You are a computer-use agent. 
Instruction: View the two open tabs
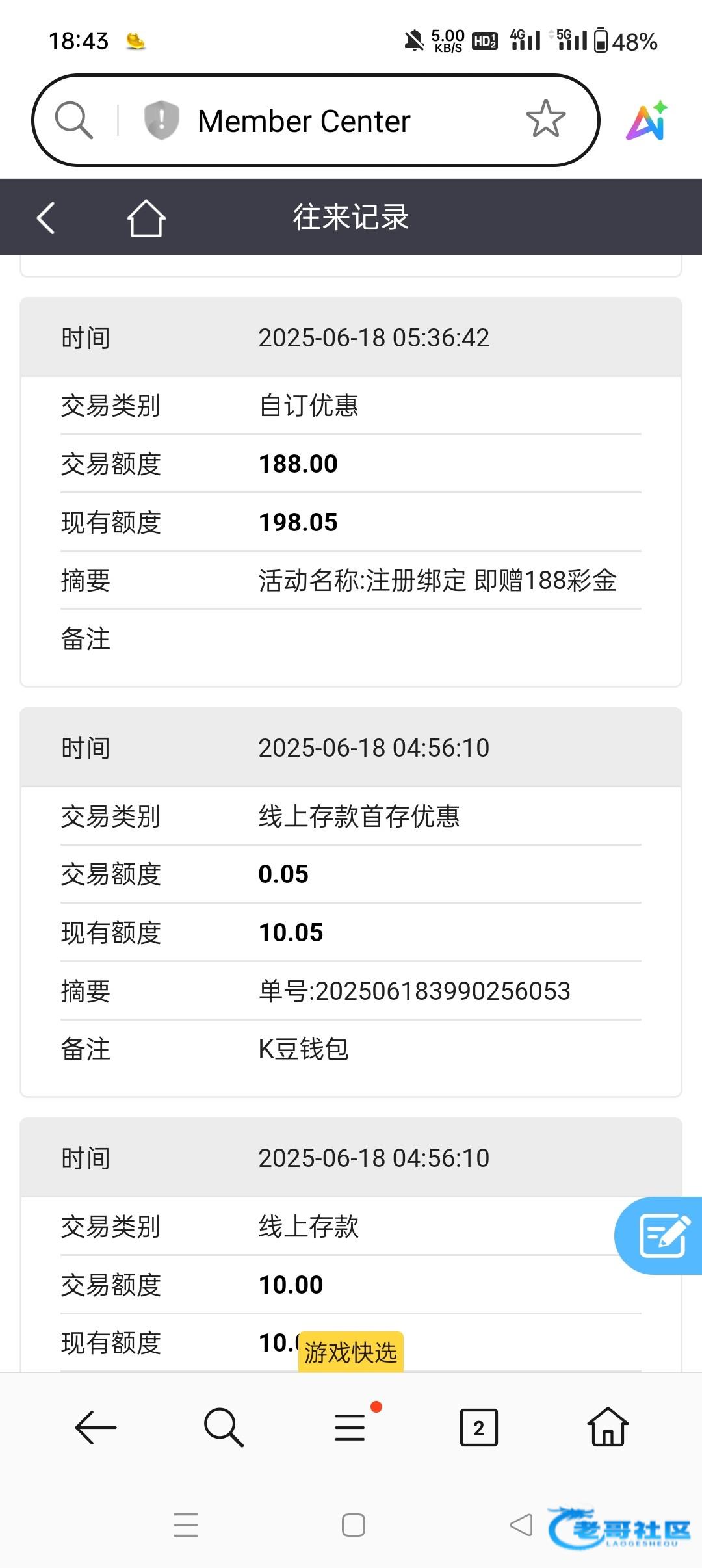point(479,1428)
